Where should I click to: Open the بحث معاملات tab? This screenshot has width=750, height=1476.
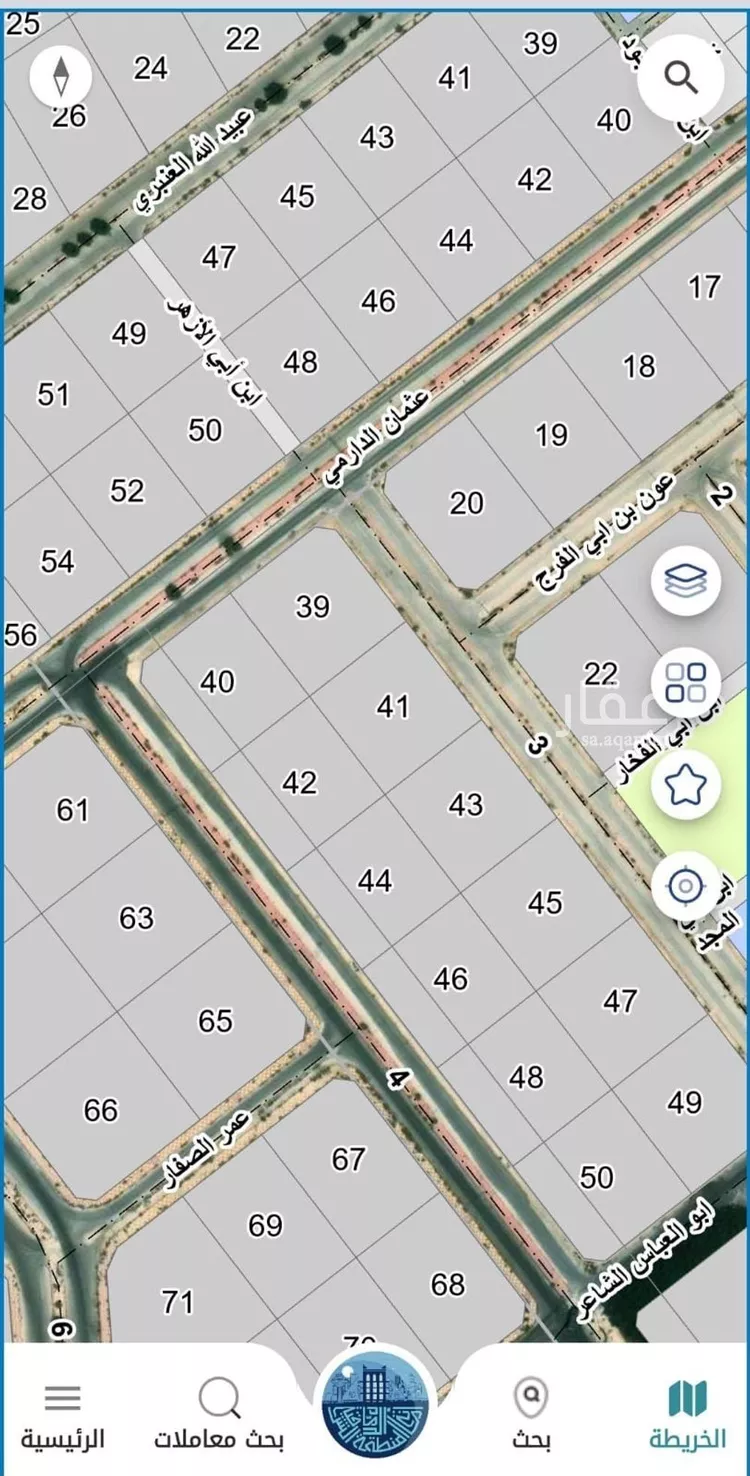pyautogui.click(x=219, y=1414)
